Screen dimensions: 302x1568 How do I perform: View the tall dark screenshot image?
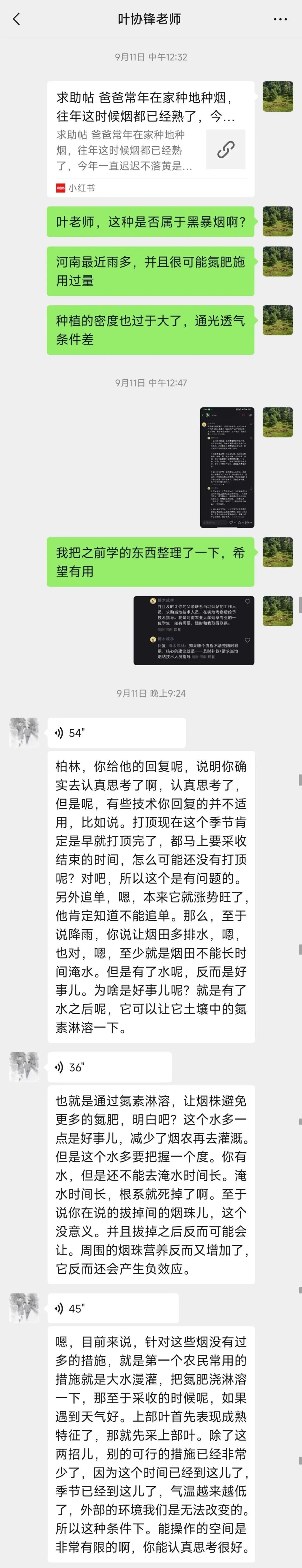pos(227,467)
